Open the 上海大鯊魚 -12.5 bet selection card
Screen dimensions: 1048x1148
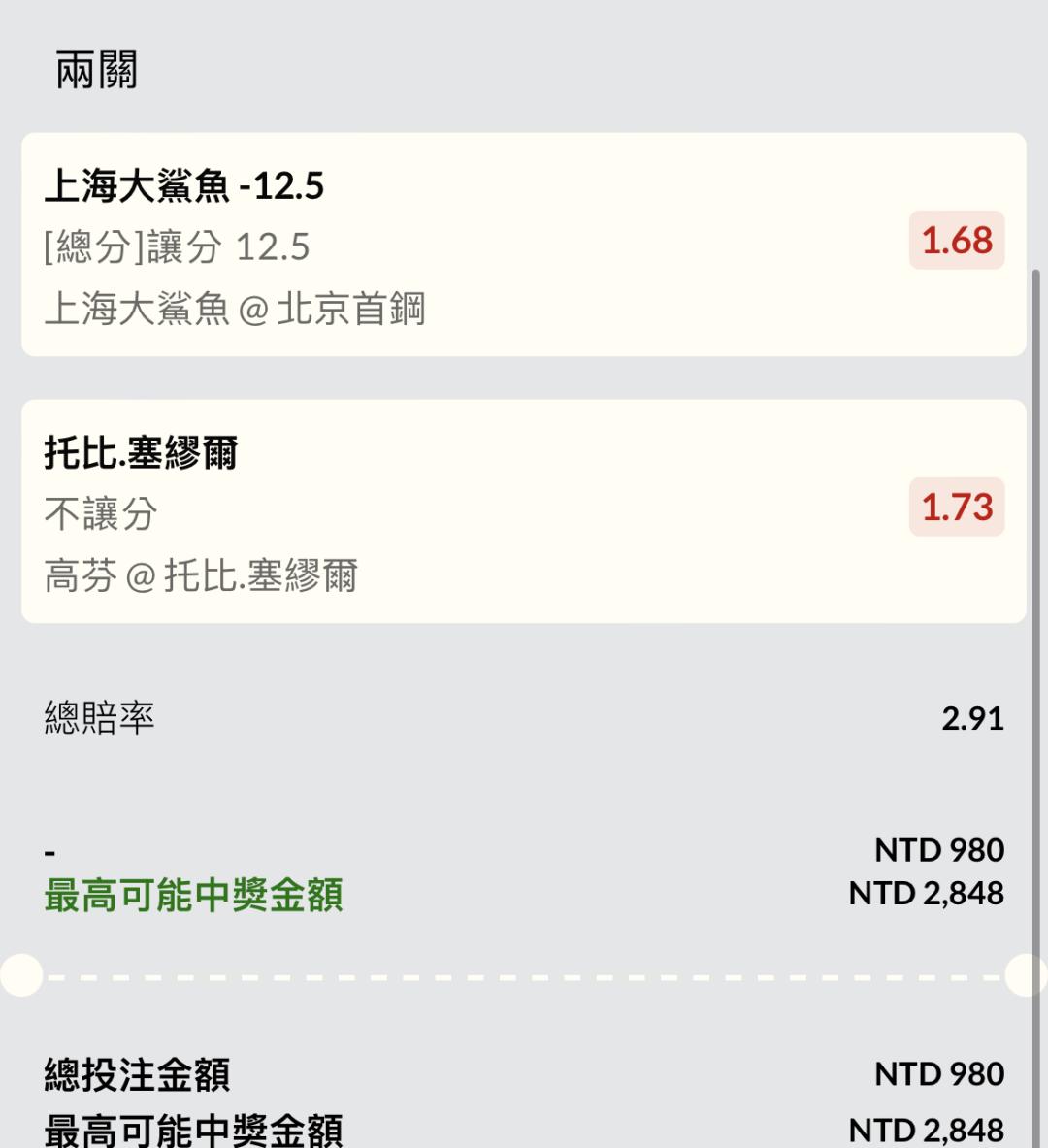[524, 245]
